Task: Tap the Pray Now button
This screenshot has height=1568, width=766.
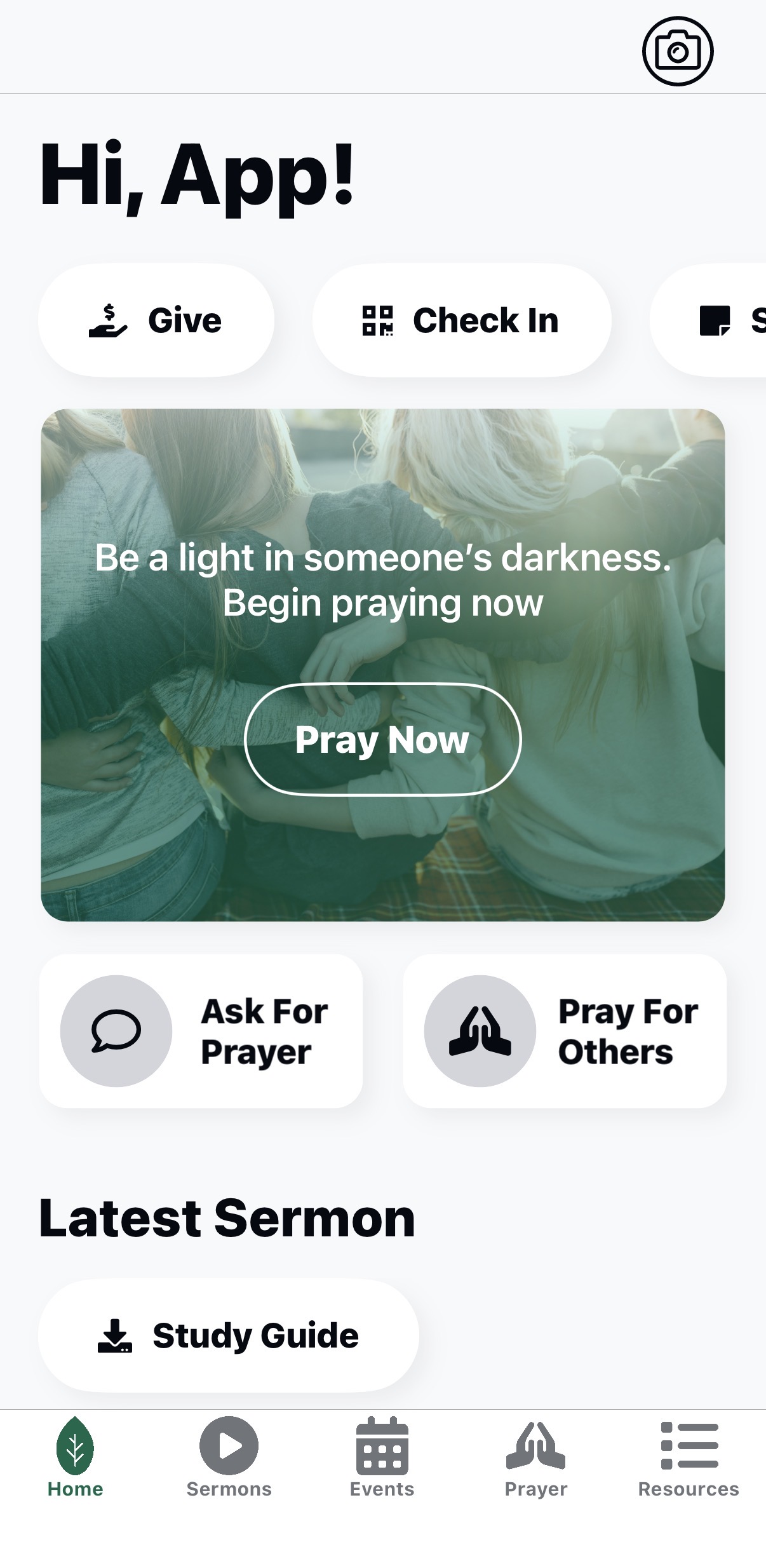Action: [382, 740]
